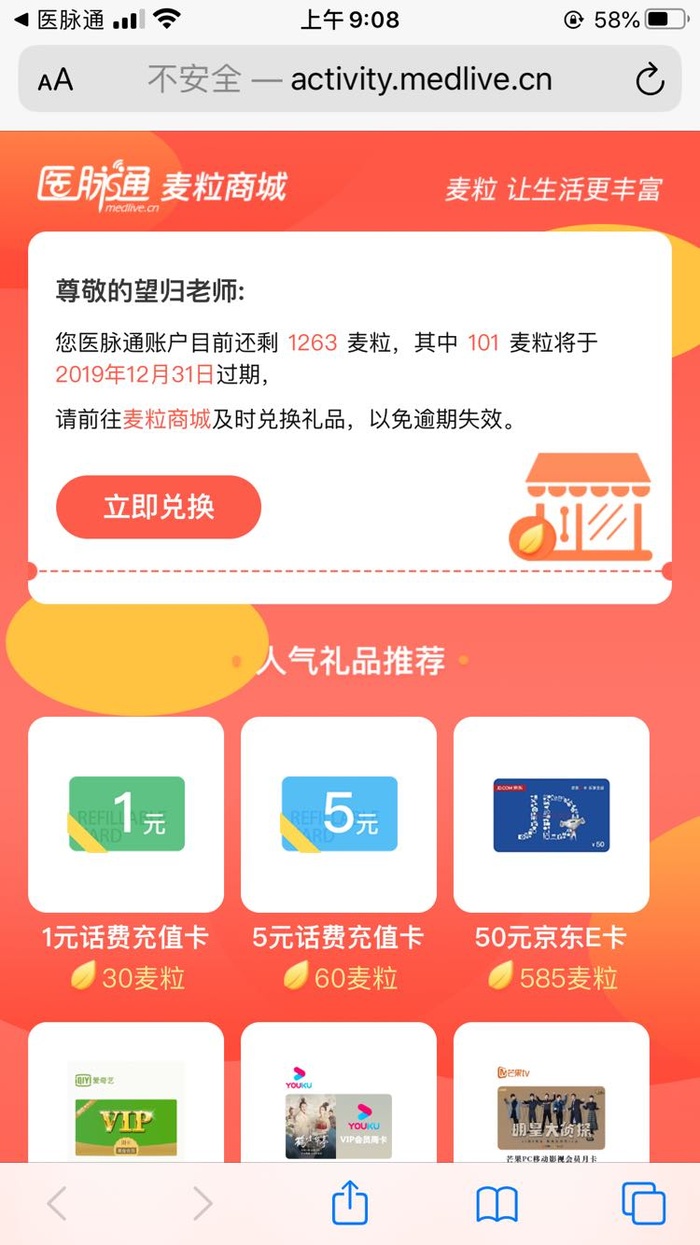Screen dimensions: 700x1245
Task: Open the 麦粒商城 link in the message
Action: click(166, 419)
